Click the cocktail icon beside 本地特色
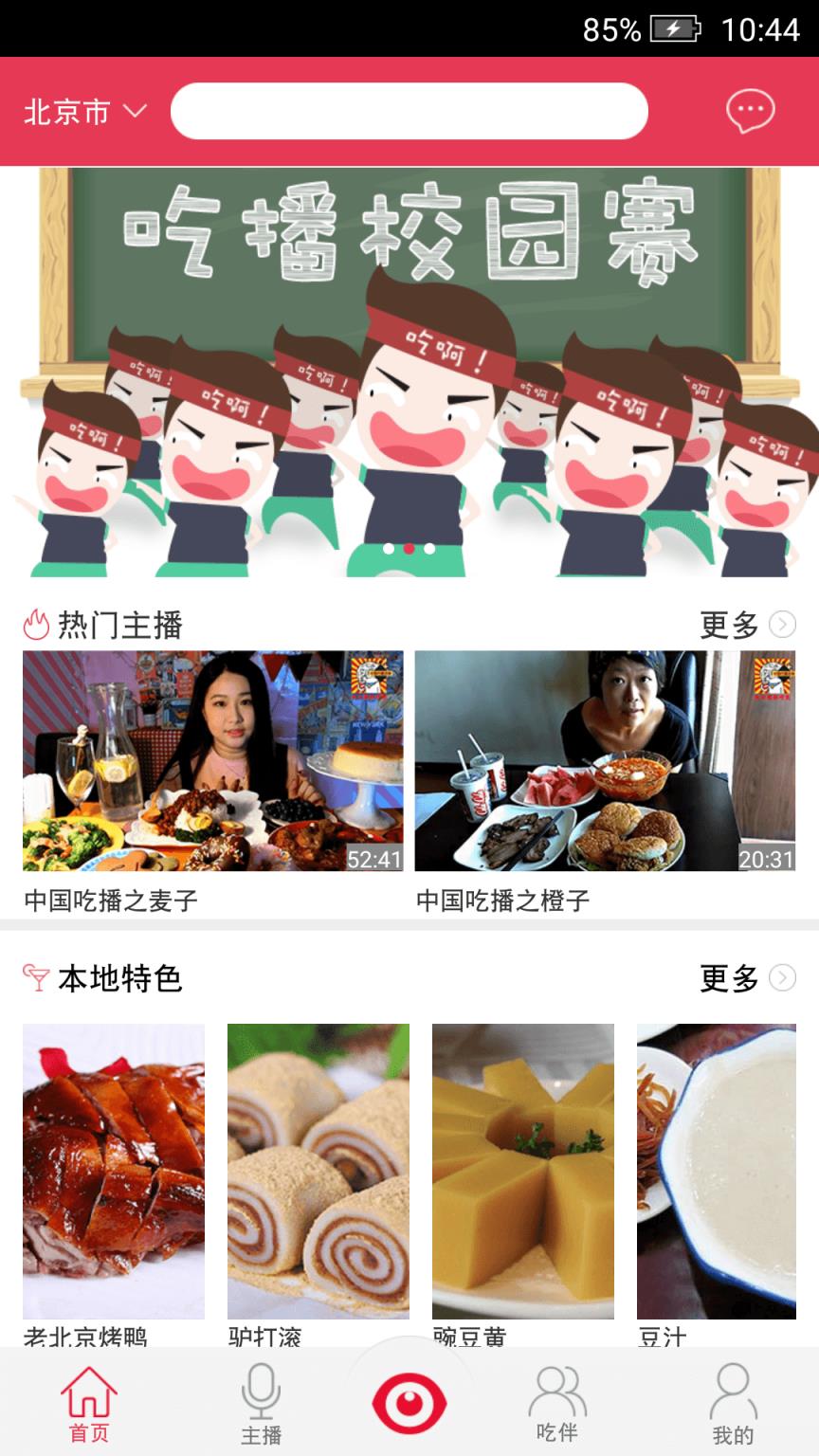Image resolution: width=819 pixels, height=1456 pixels. 38,976
